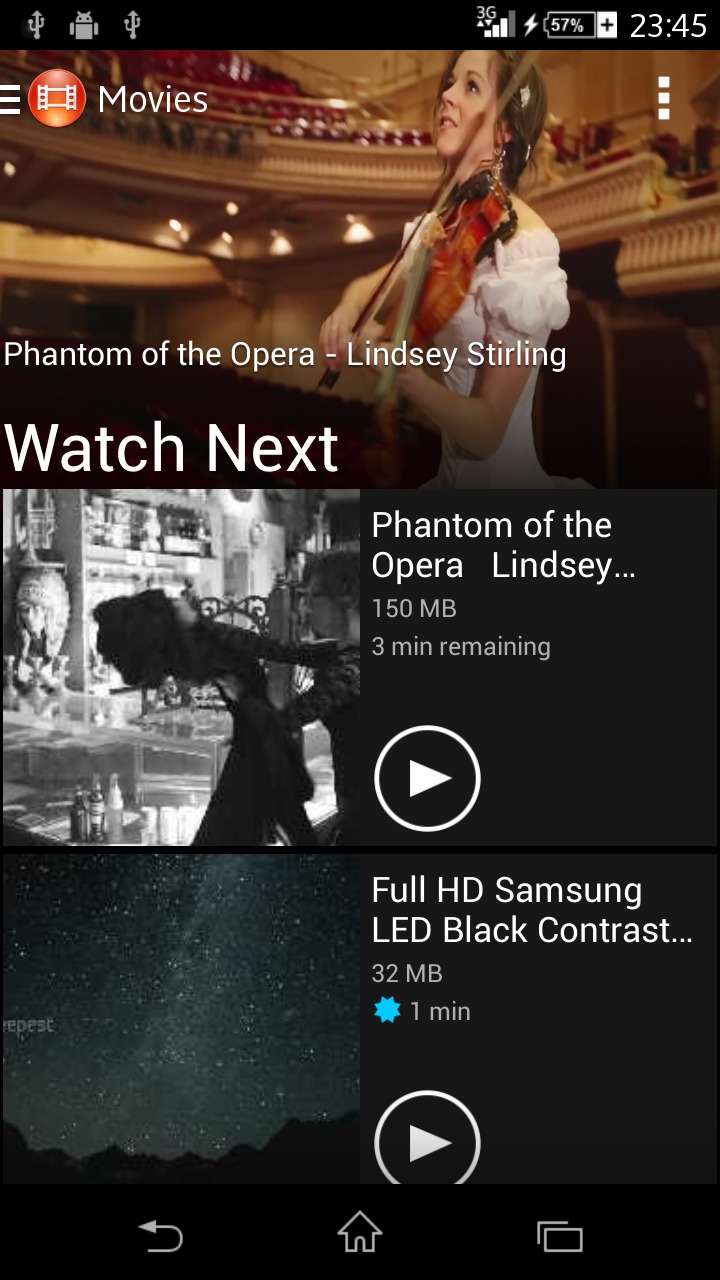Play Phantom of the Opera Lindsey video
Screen dimensions: 720x1280
click(427, 778)
